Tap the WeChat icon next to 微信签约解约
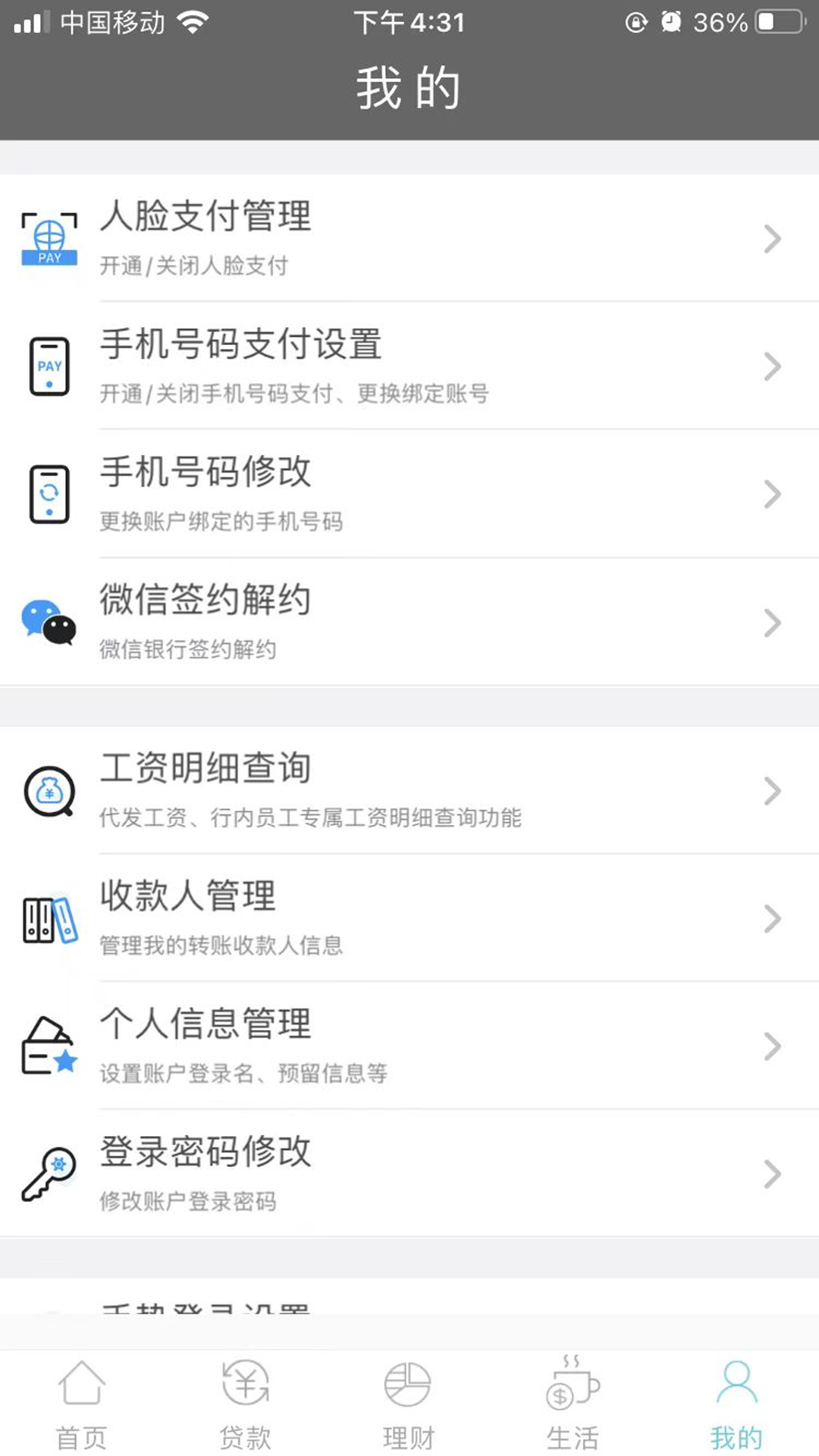 coord(49,622)
